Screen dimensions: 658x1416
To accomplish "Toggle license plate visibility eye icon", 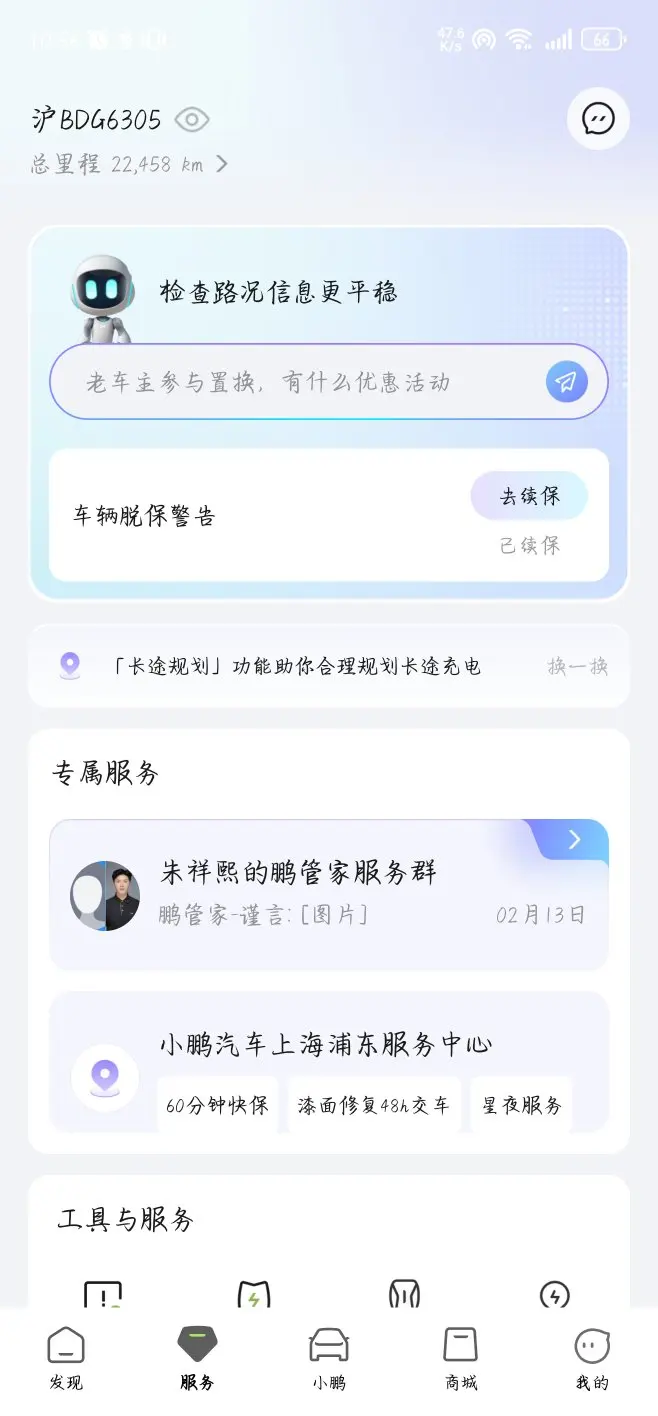I will [192, 121].
